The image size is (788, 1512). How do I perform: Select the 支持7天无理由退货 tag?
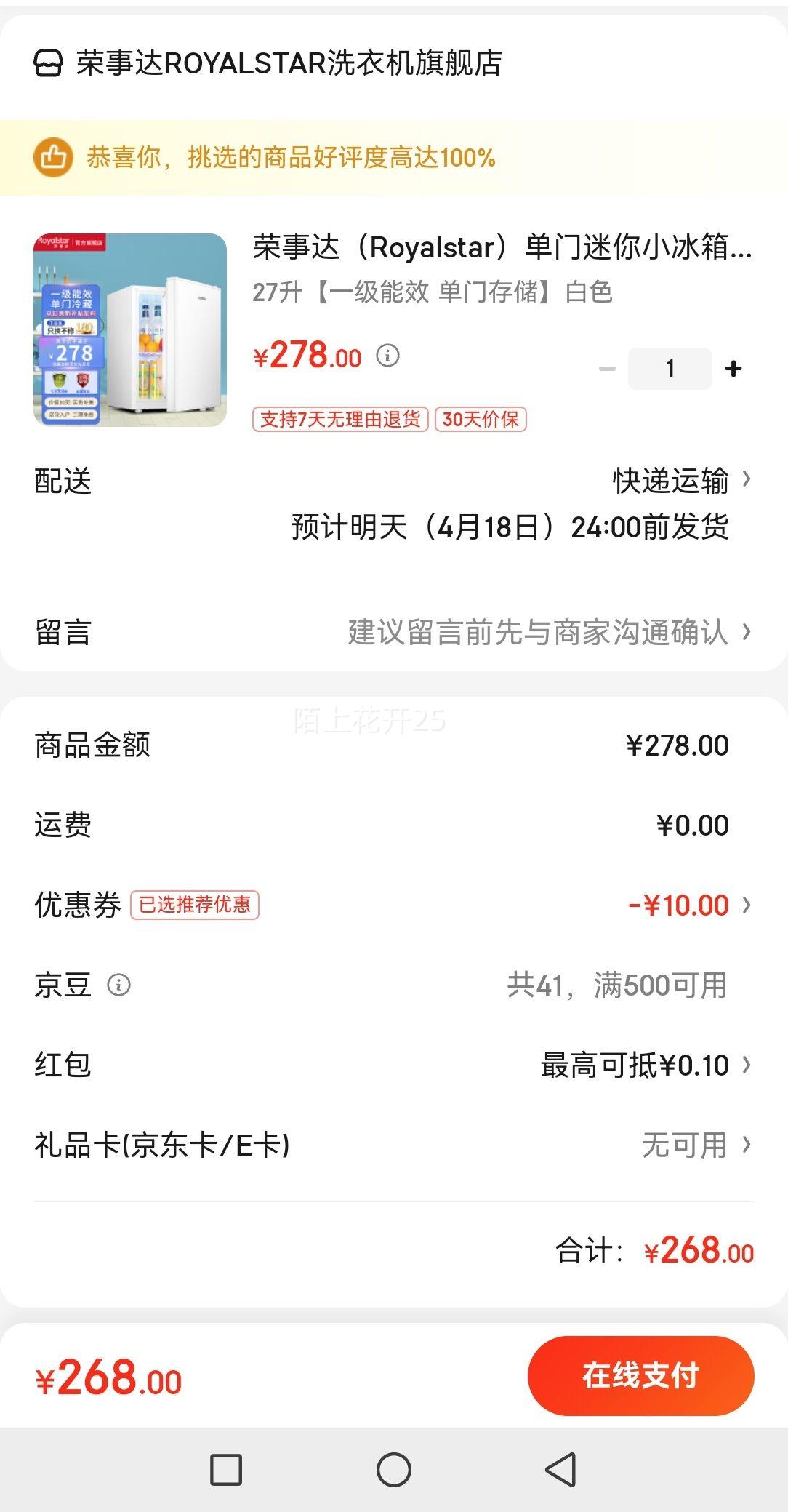339,420
